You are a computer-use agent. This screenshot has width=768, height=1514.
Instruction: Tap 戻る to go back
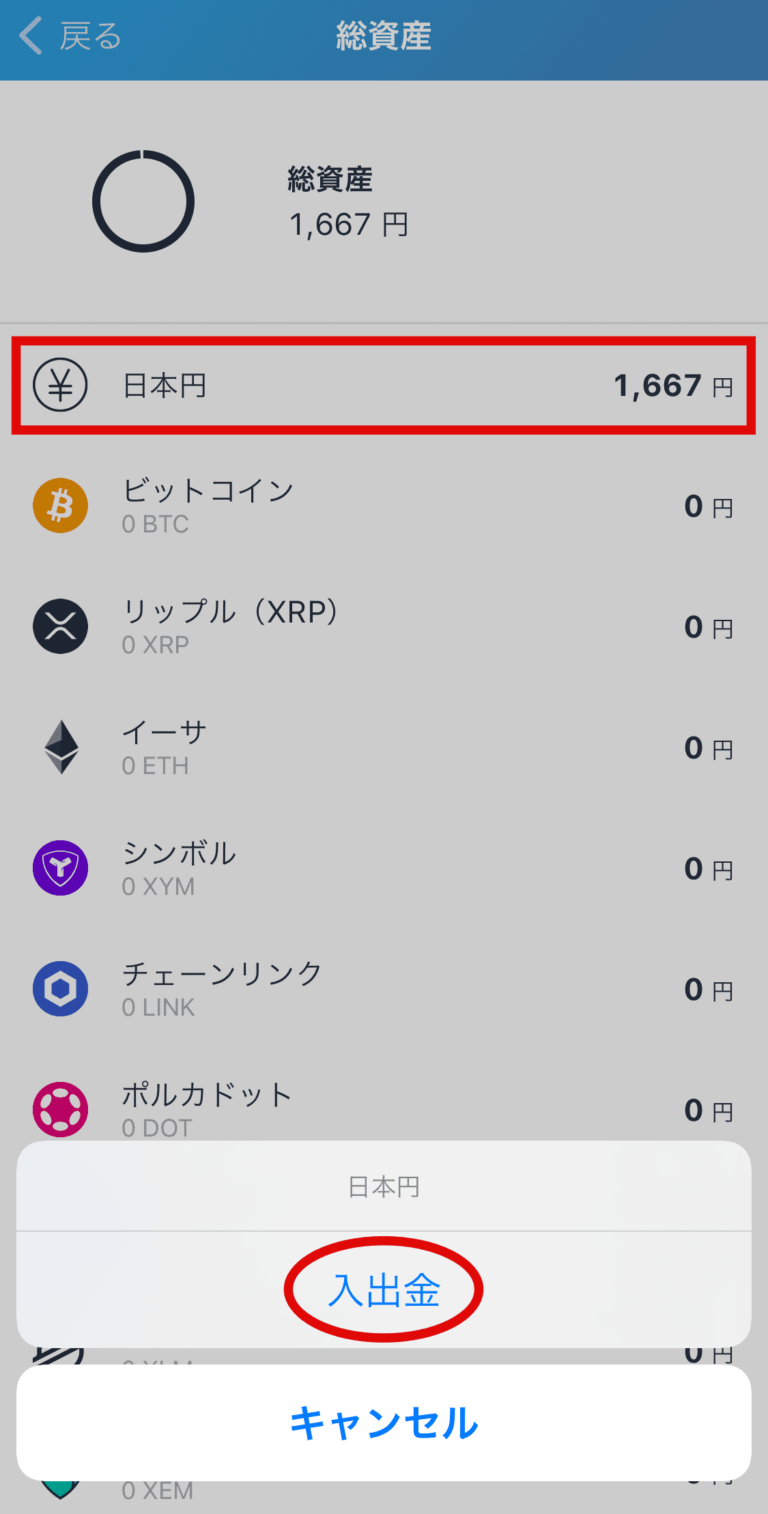[70, 36]
